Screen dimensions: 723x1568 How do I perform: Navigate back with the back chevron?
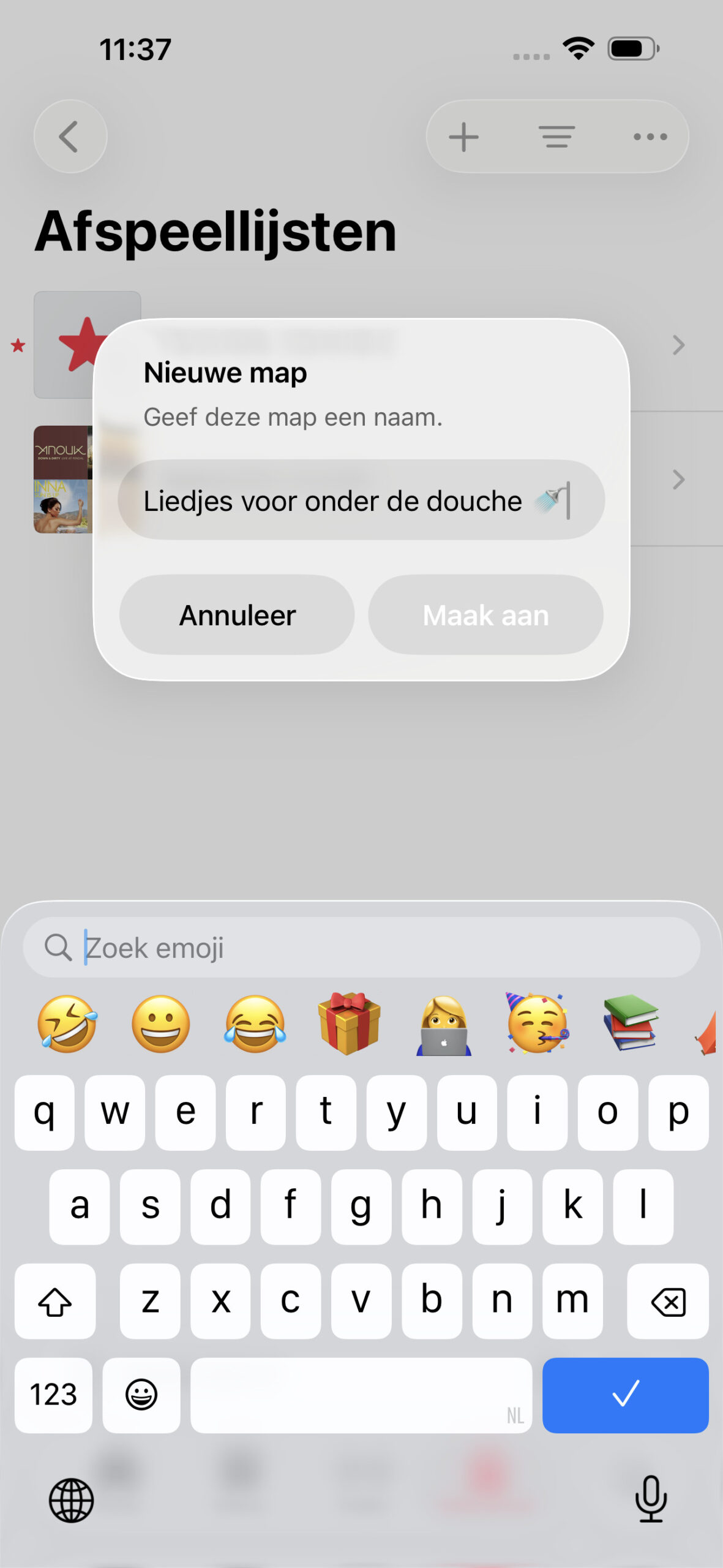click(x=69, y=136)
